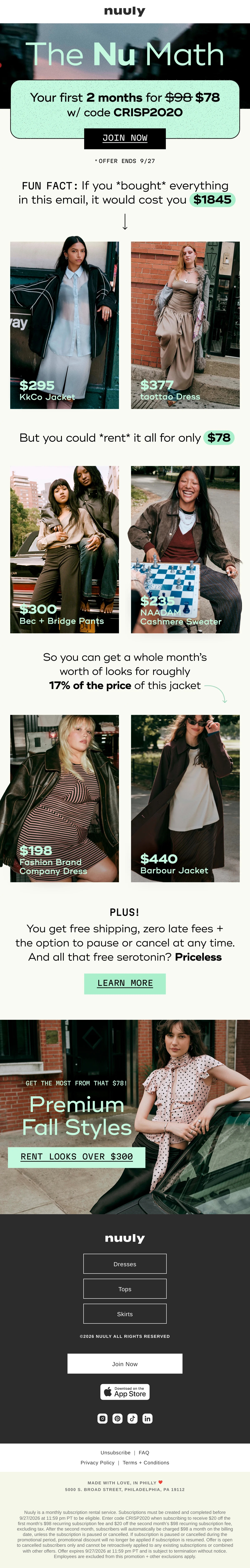The height and width of the screenshot is (1568, 250).
Task: Browse the Tops category
Action: (125, 1289)
